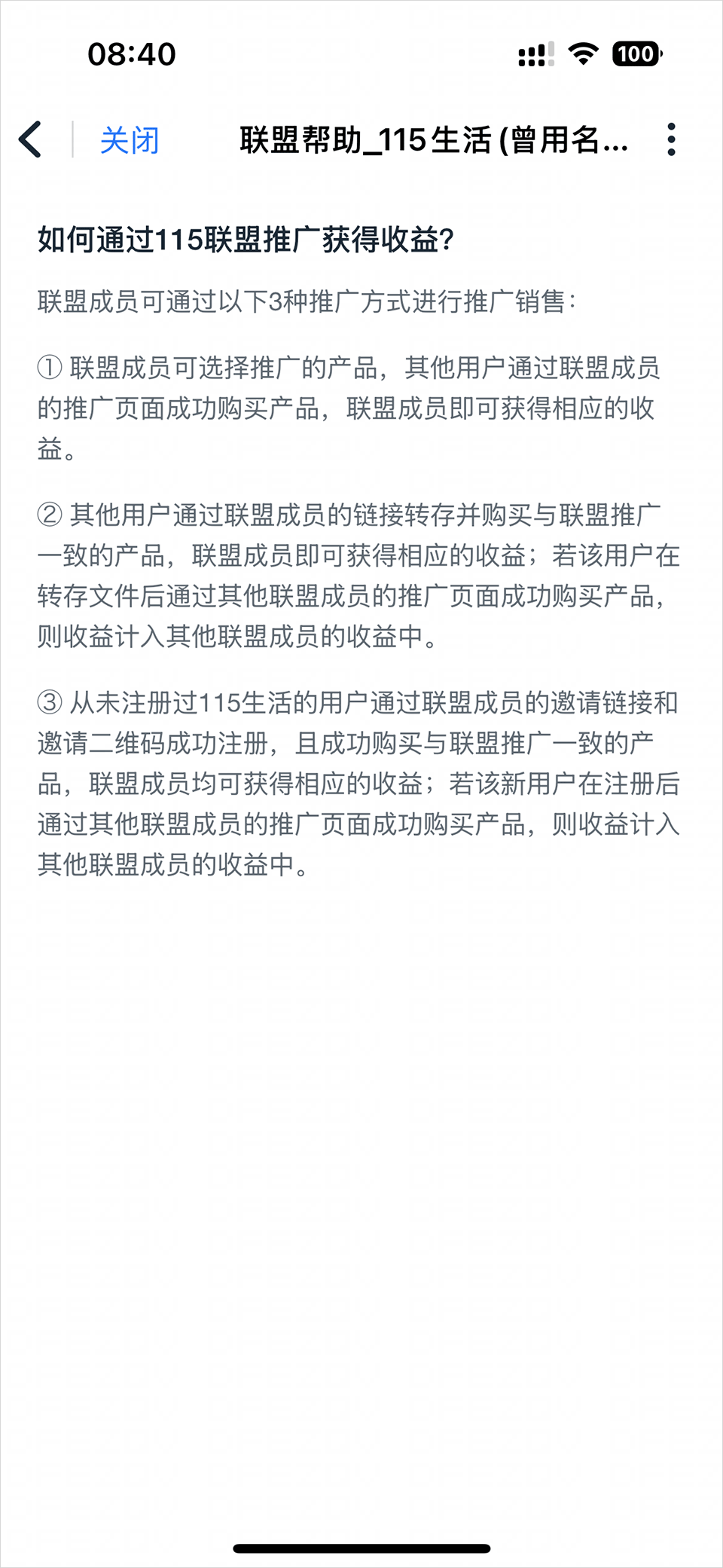Tap 关闭 to close the page
723x1568 pixels.
point(130,140)
